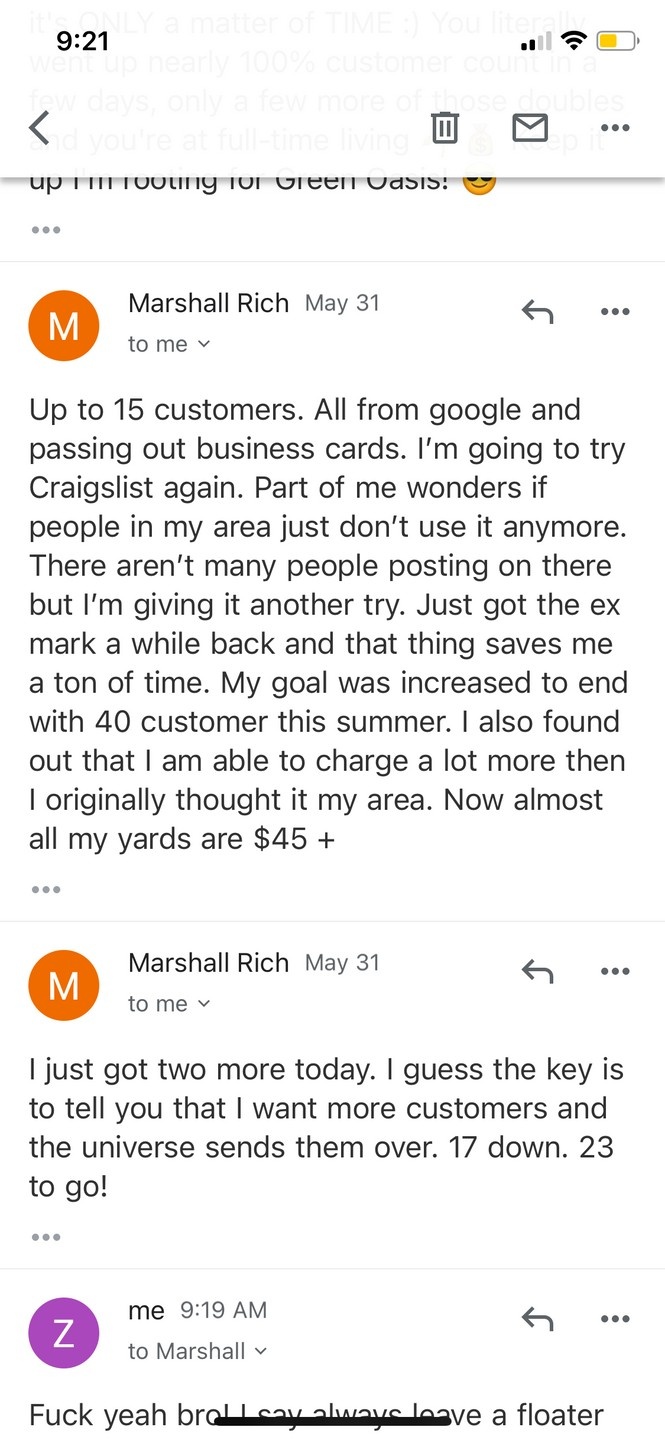Screen dimensions: 665x1440
Task: Mark the thread as unread
Action: [529, 127]
